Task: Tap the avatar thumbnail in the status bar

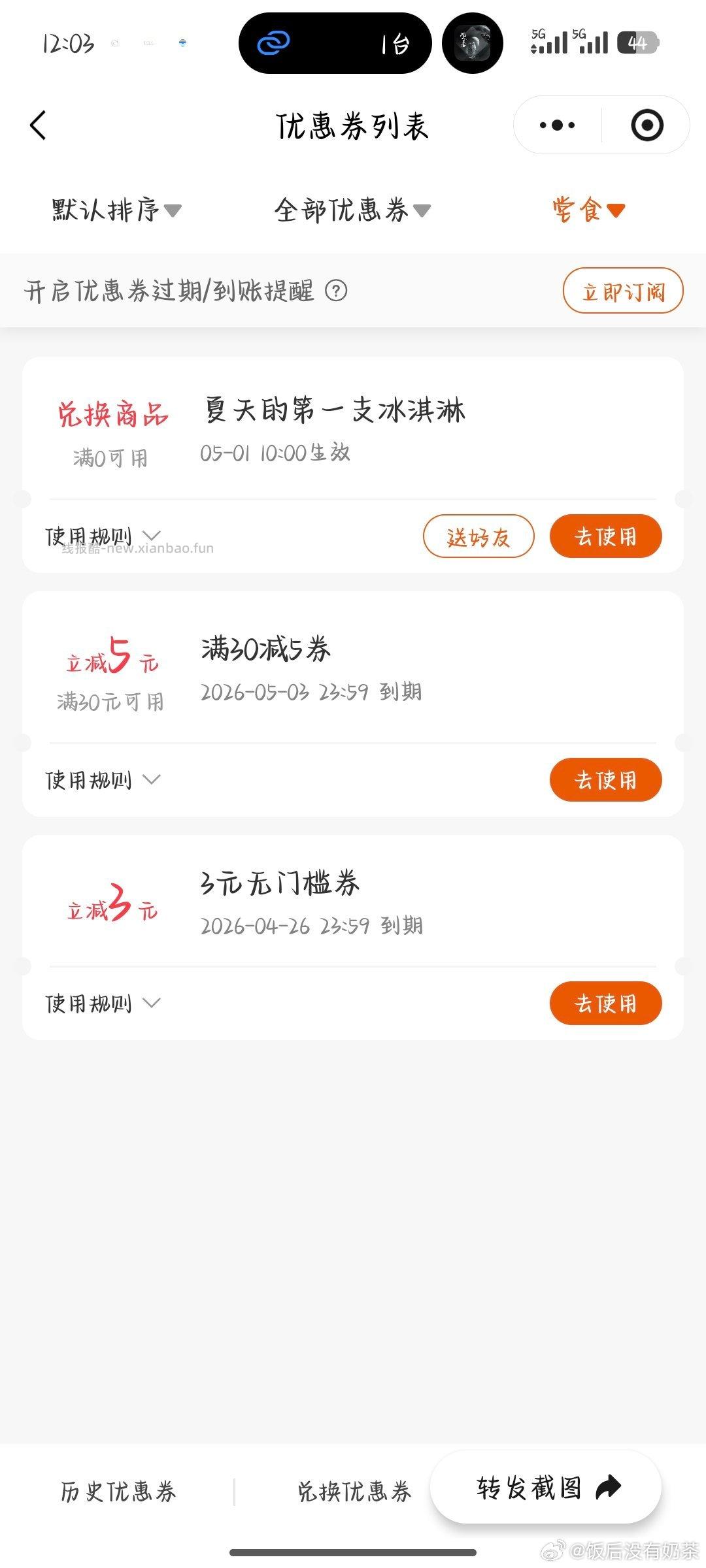Action: pos(473,41)
